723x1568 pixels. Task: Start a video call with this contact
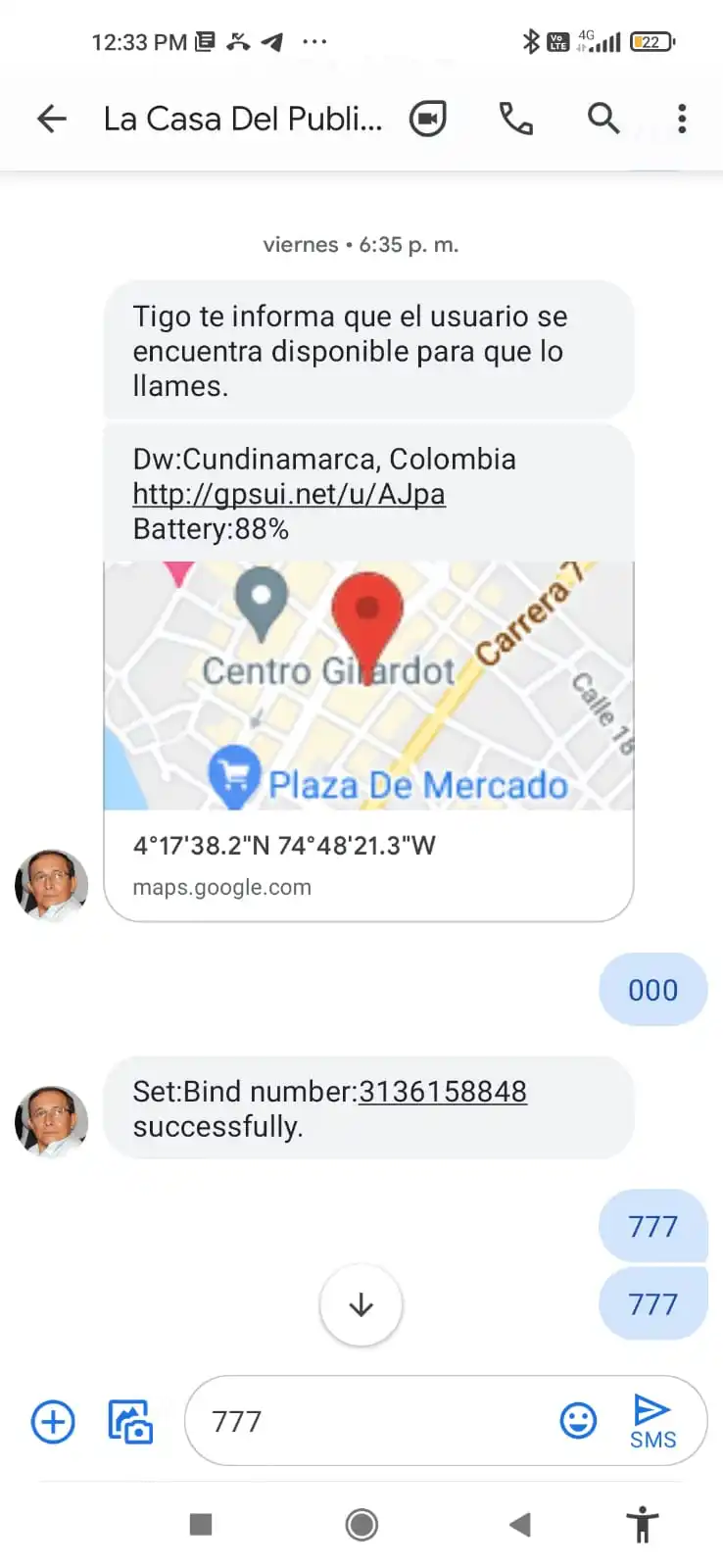(427, 120)
